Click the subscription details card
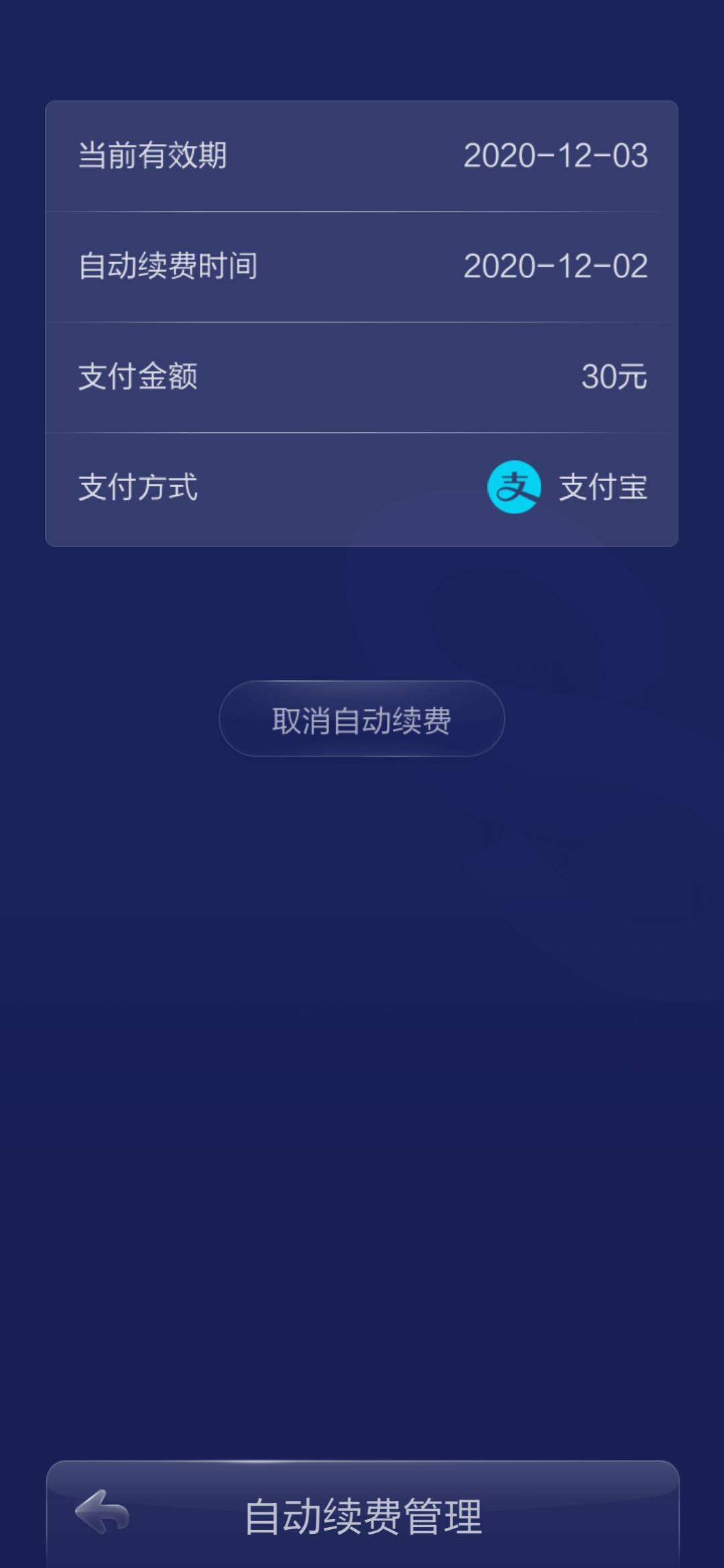Viewport: 724px width, 1568px height. pos(362,322)
